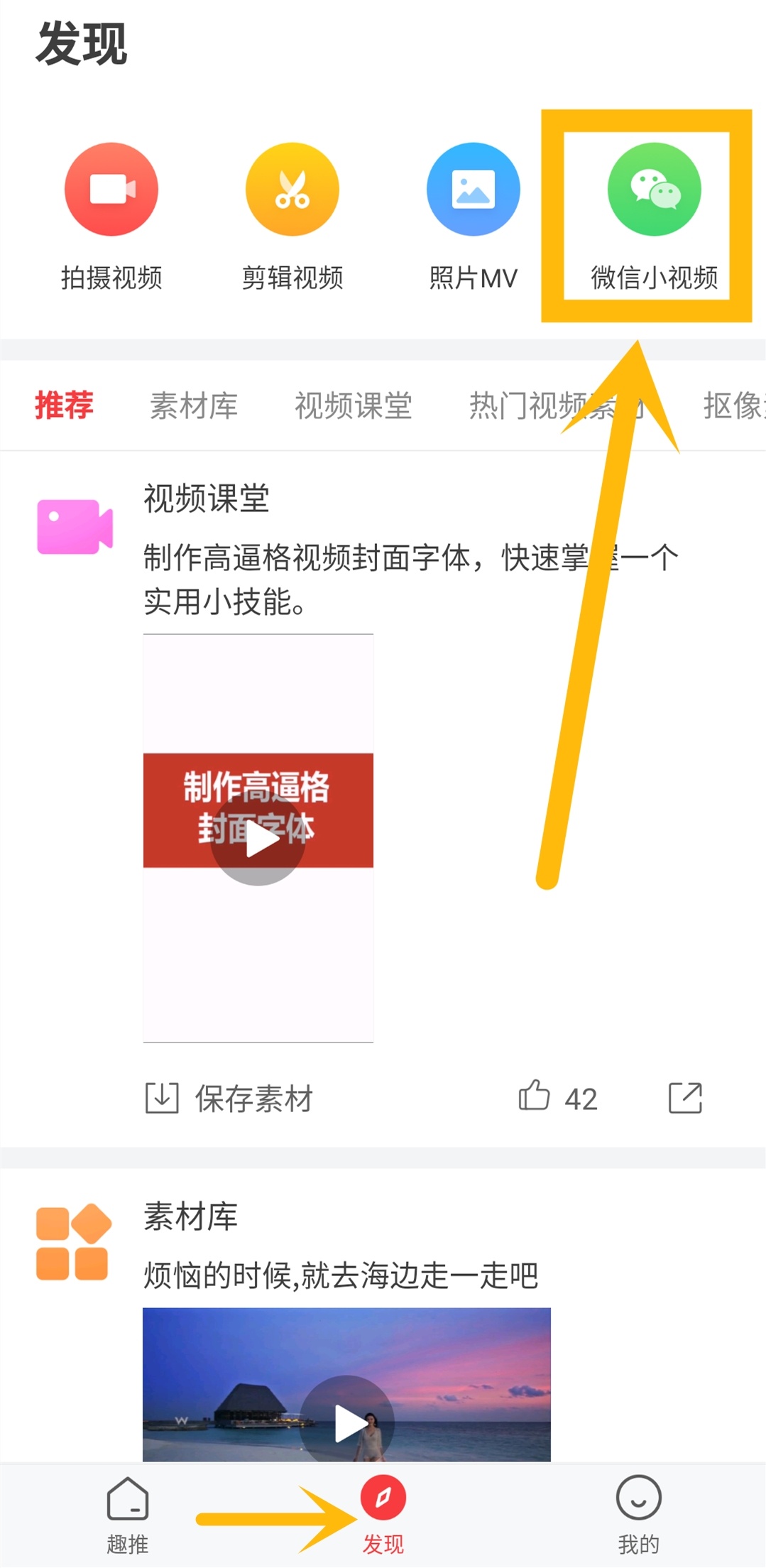Switch to the 抠像 tab
766x1568 pixels.
point(734,405)
